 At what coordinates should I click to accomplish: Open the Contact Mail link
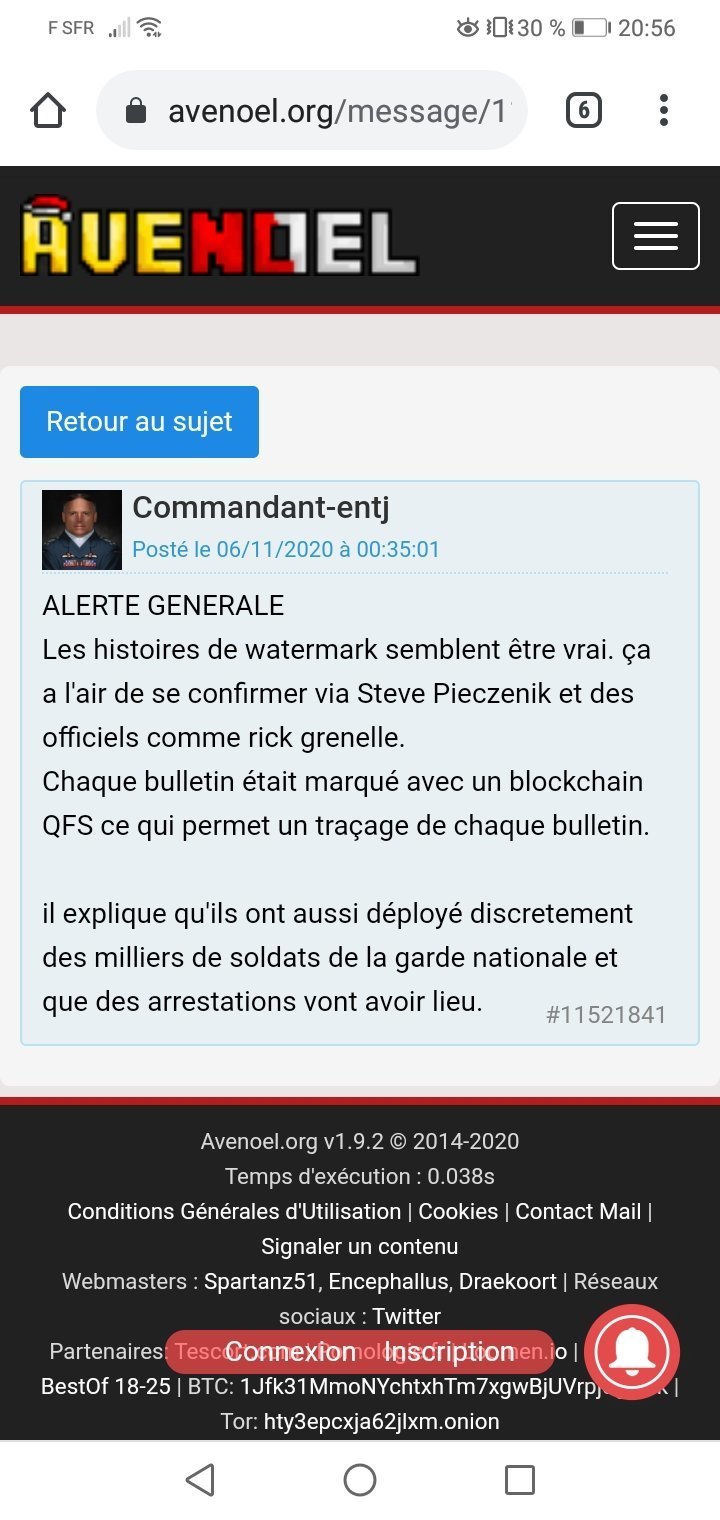click(x=578, y=1211)
